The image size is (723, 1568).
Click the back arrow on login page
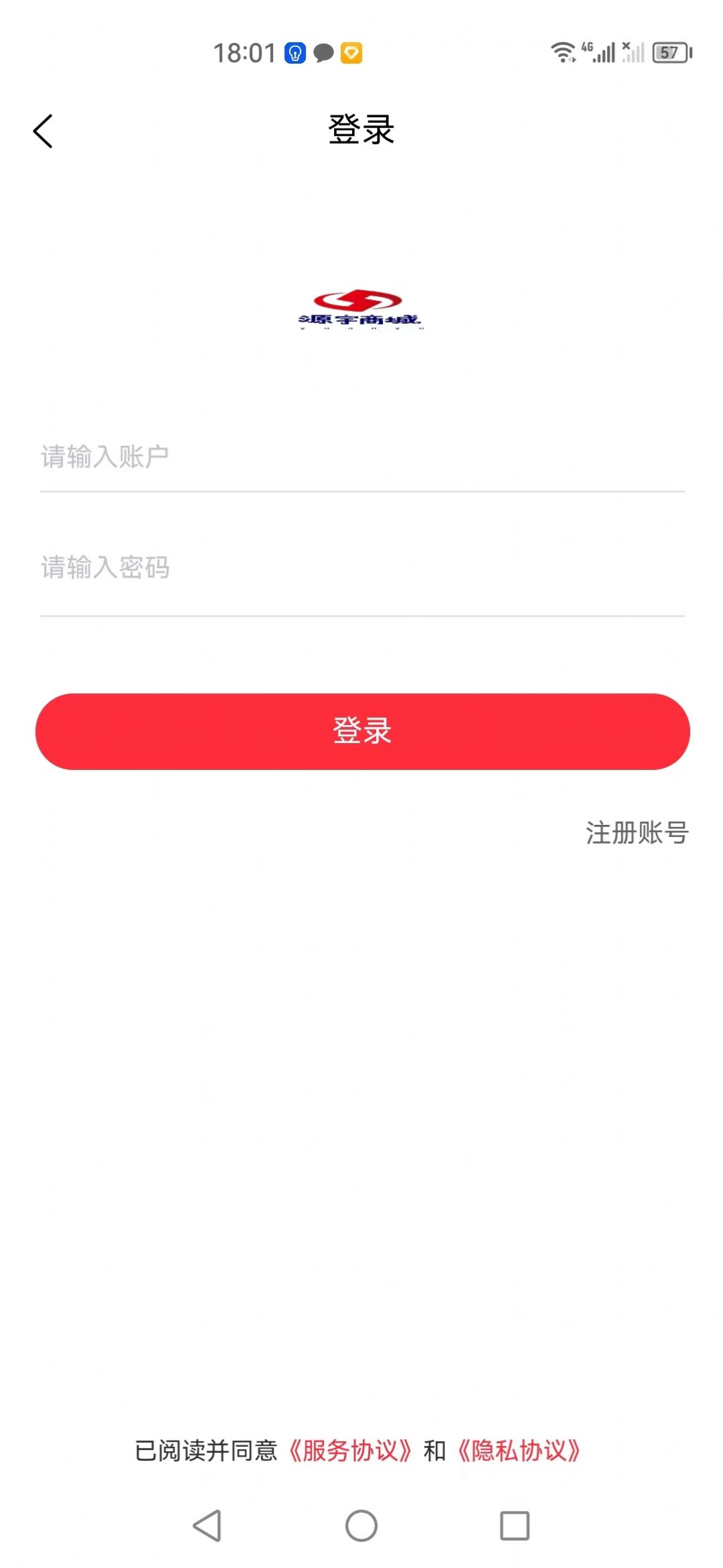pos(43,130)
